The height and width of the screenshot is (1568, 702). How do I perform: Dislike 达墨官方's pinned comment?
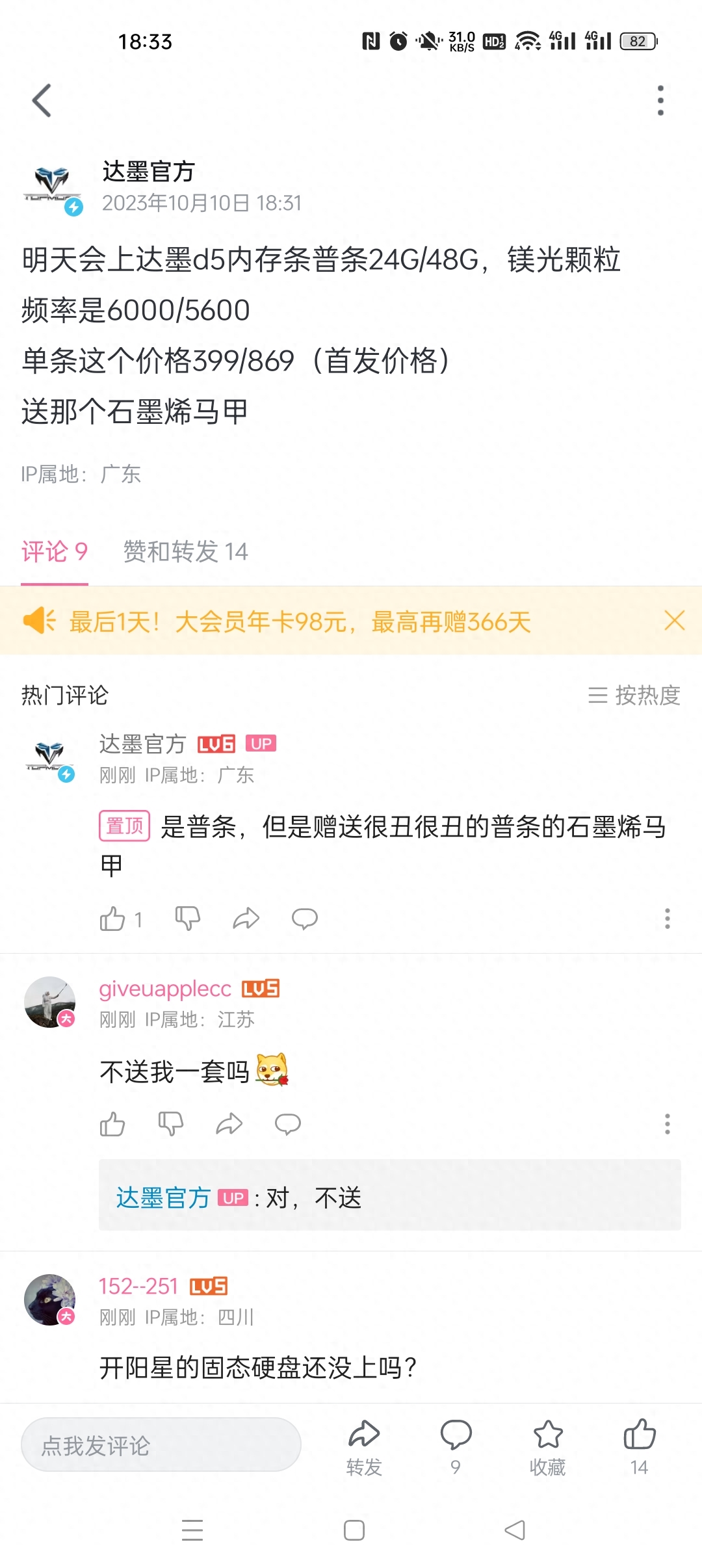tap(187, 919)
